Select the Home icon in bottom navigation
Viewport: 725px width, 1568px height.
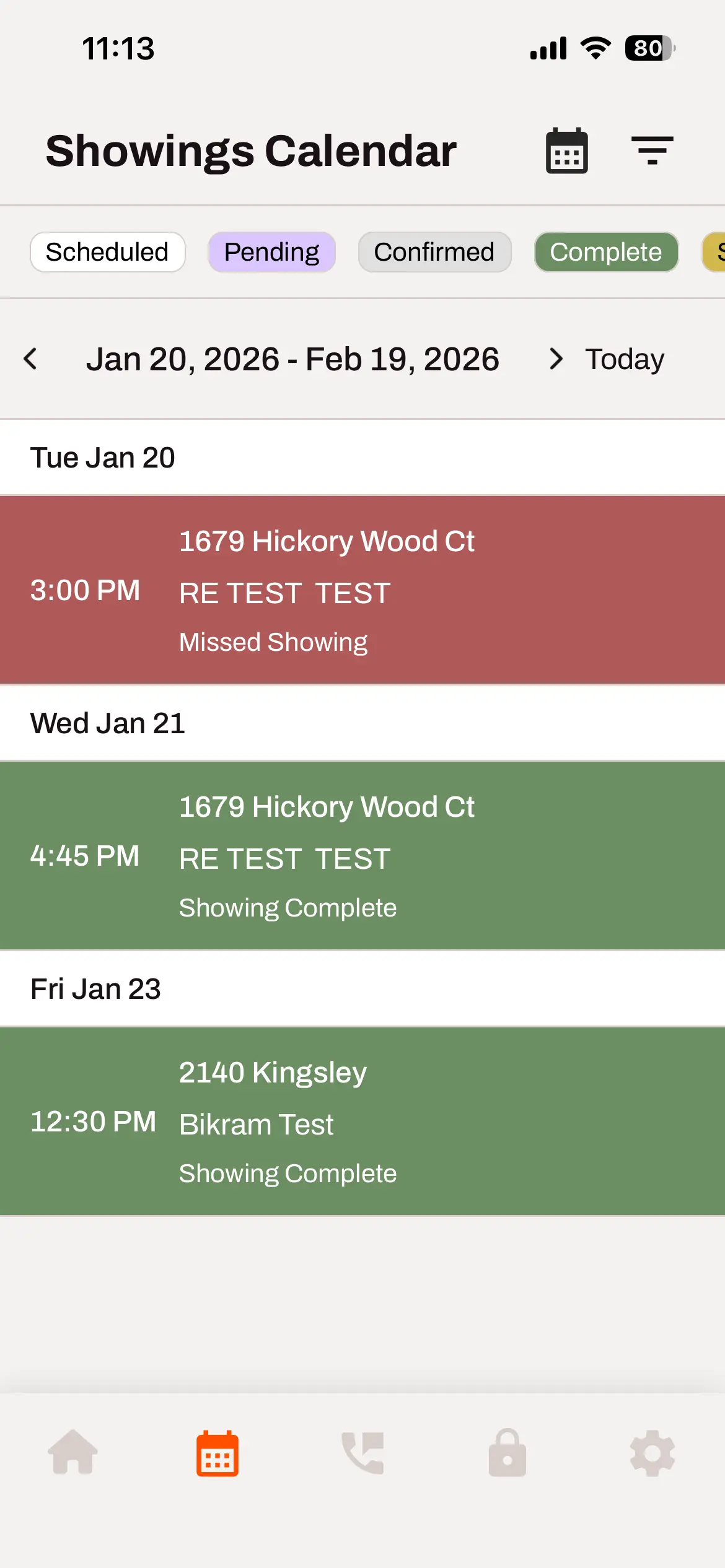pos(72,1452)
